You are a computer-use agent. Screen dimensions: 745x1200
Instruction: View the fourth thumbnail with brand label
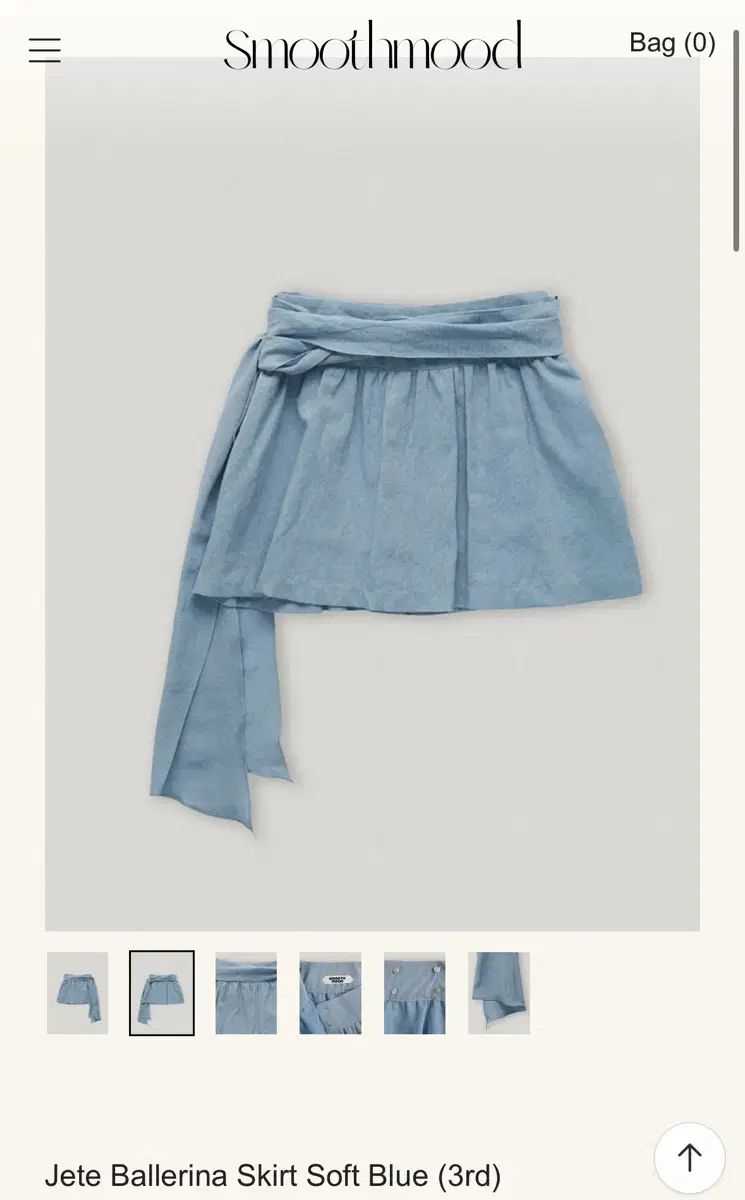pos(330,993)
